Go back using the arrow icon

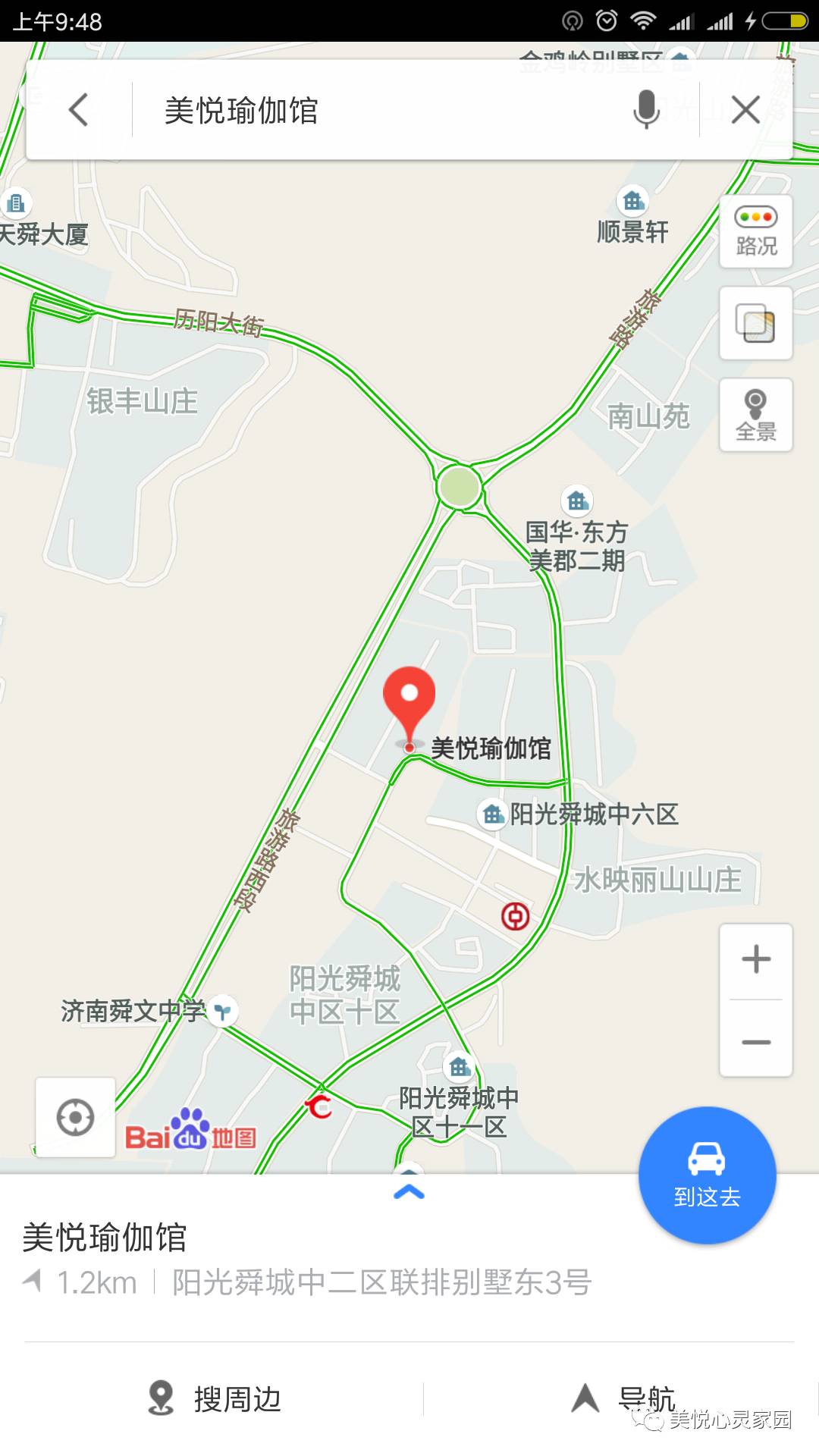tap(79, 111)
